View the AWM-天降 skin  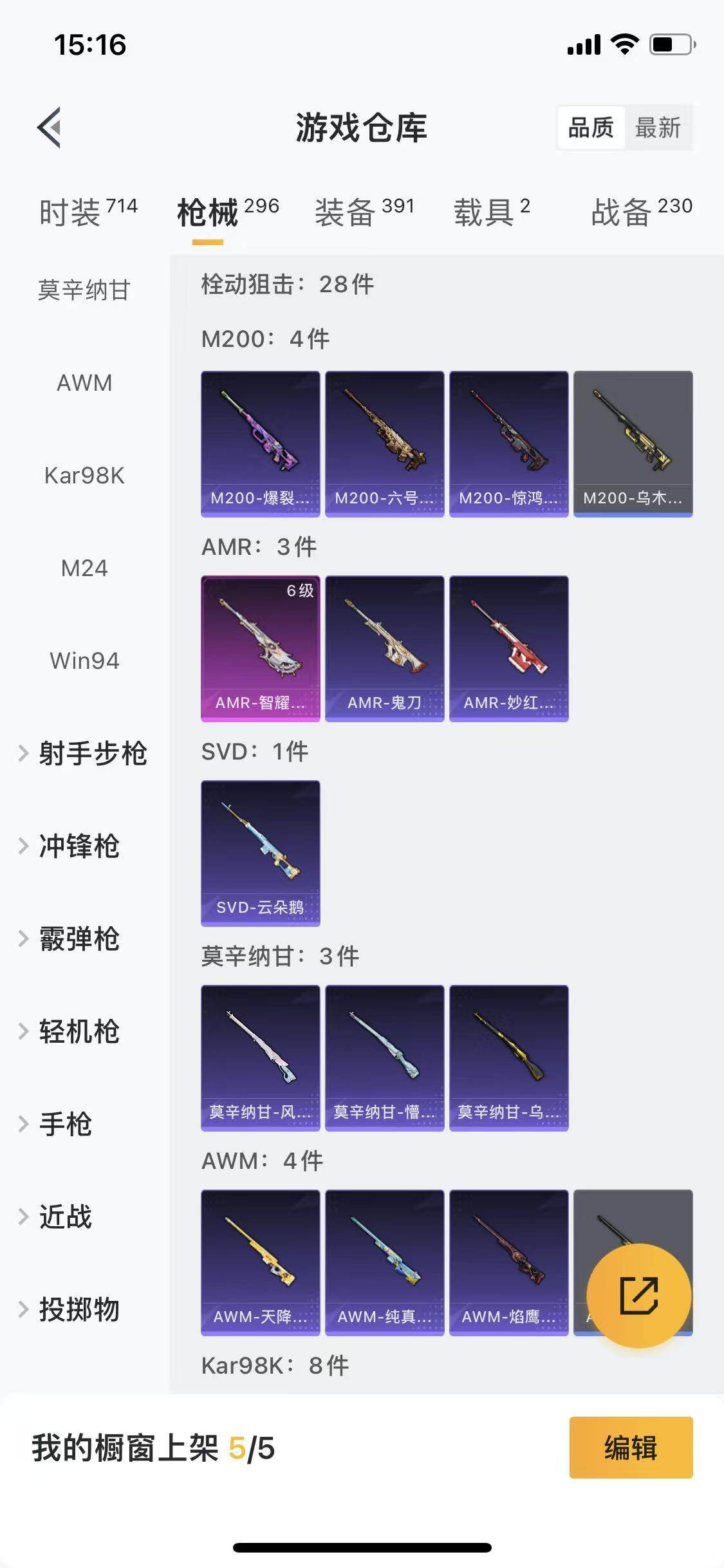(x=260, y=1262)
